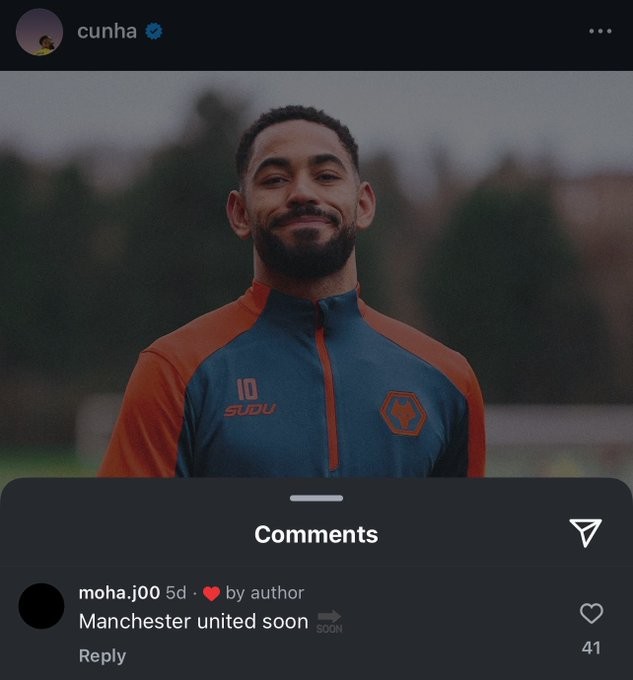Tap the comments sheet drag handle
Image resolution: width=633 pixels, height=680 pixels.
[316, 498]
